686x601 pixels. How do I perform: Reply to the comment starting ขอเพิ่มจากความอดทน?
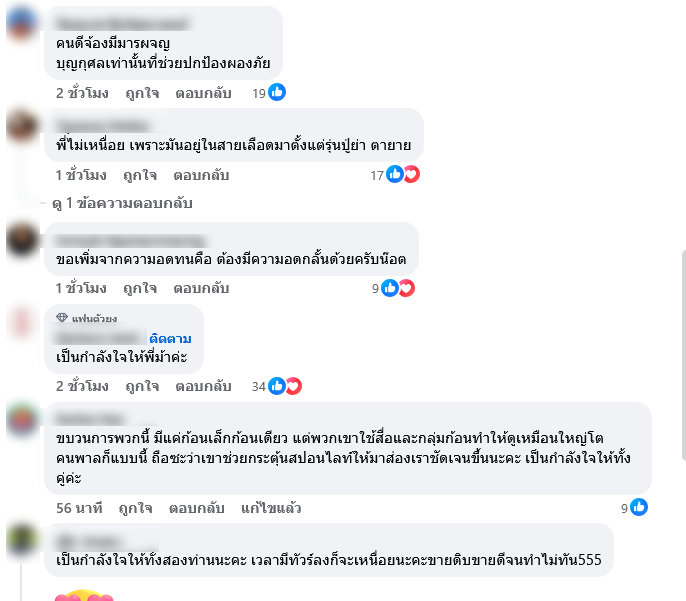coord(201,288)
